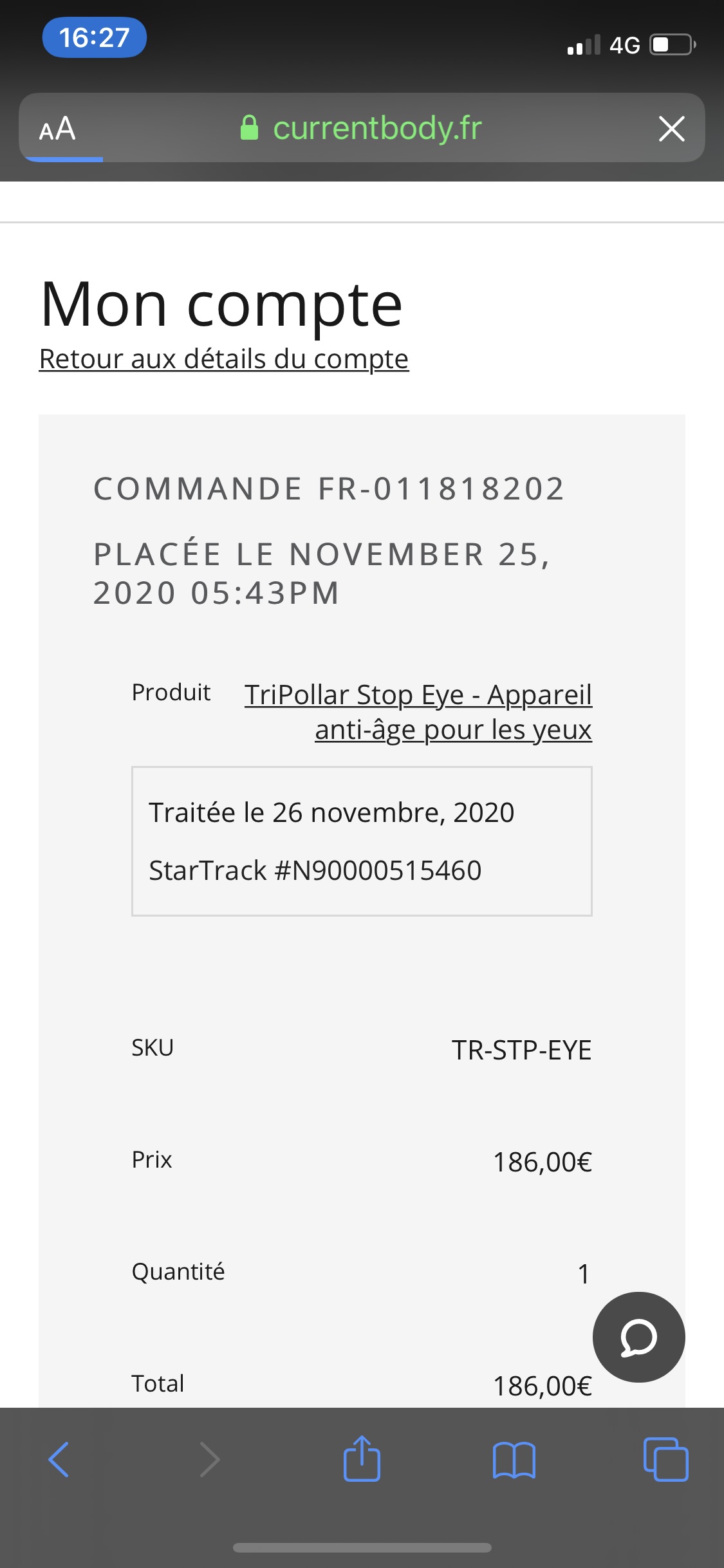The height and width of the screenshot is (1568, 724).
Task: Open Safari bookmarks
Action: (x=513, y=1459)
